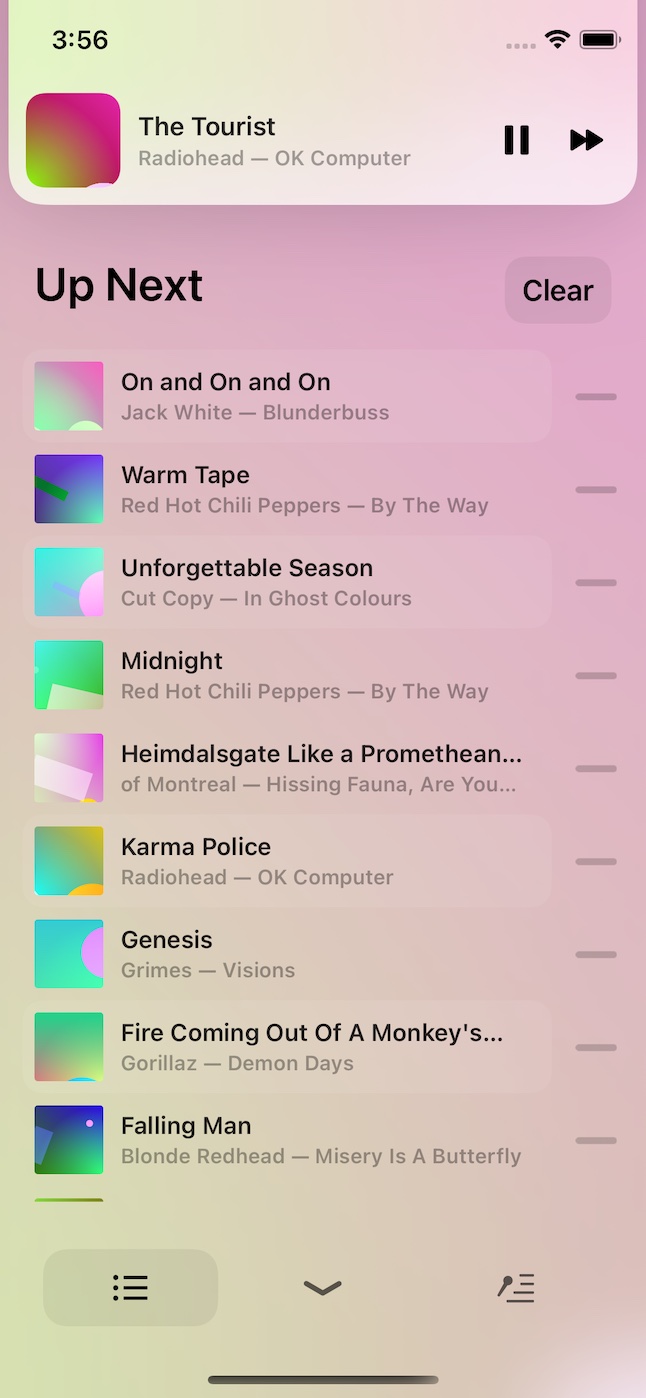Play On and On and On
The height and width of the screenshot is (1398, 646).
click(x=287, y=396)
